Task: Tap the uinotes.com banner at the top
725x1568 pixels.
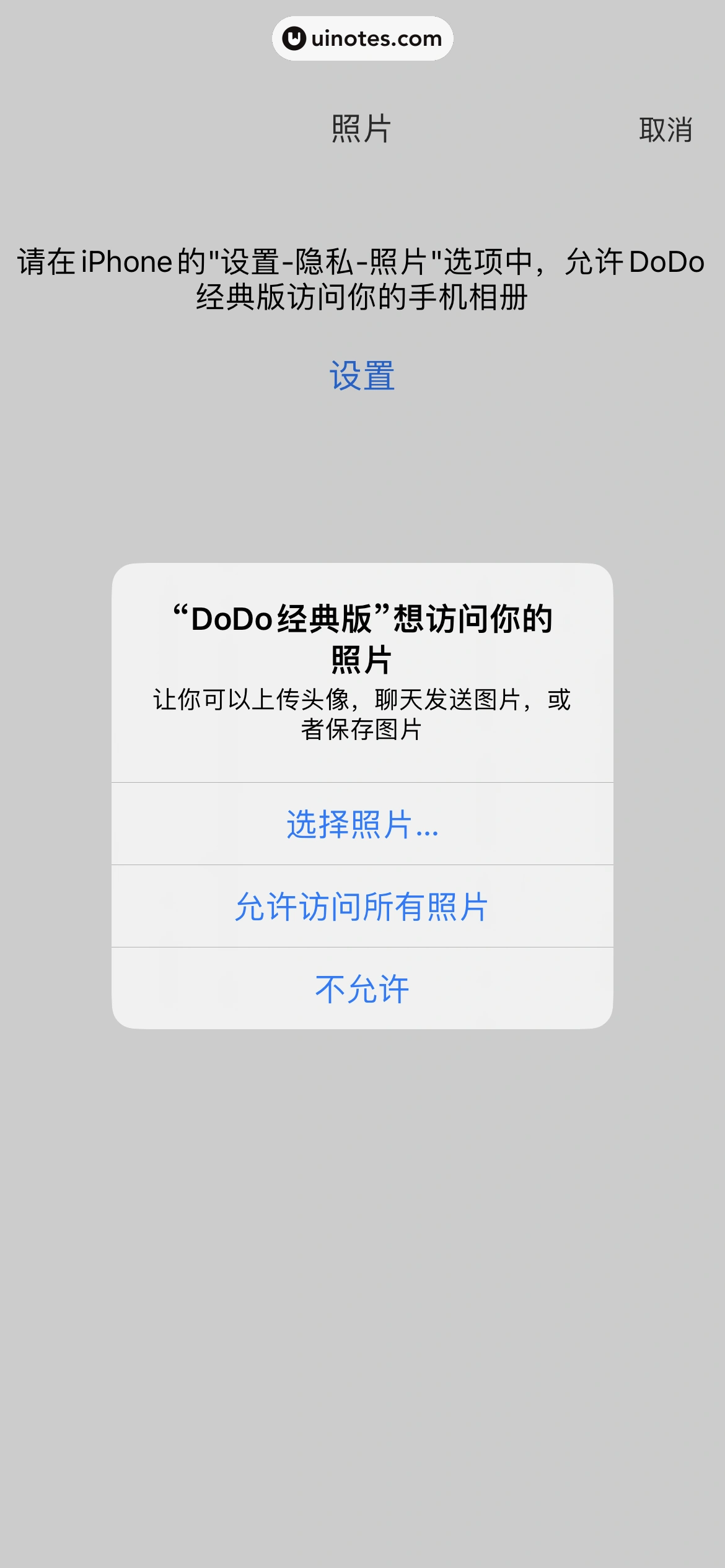Action: 362,38
